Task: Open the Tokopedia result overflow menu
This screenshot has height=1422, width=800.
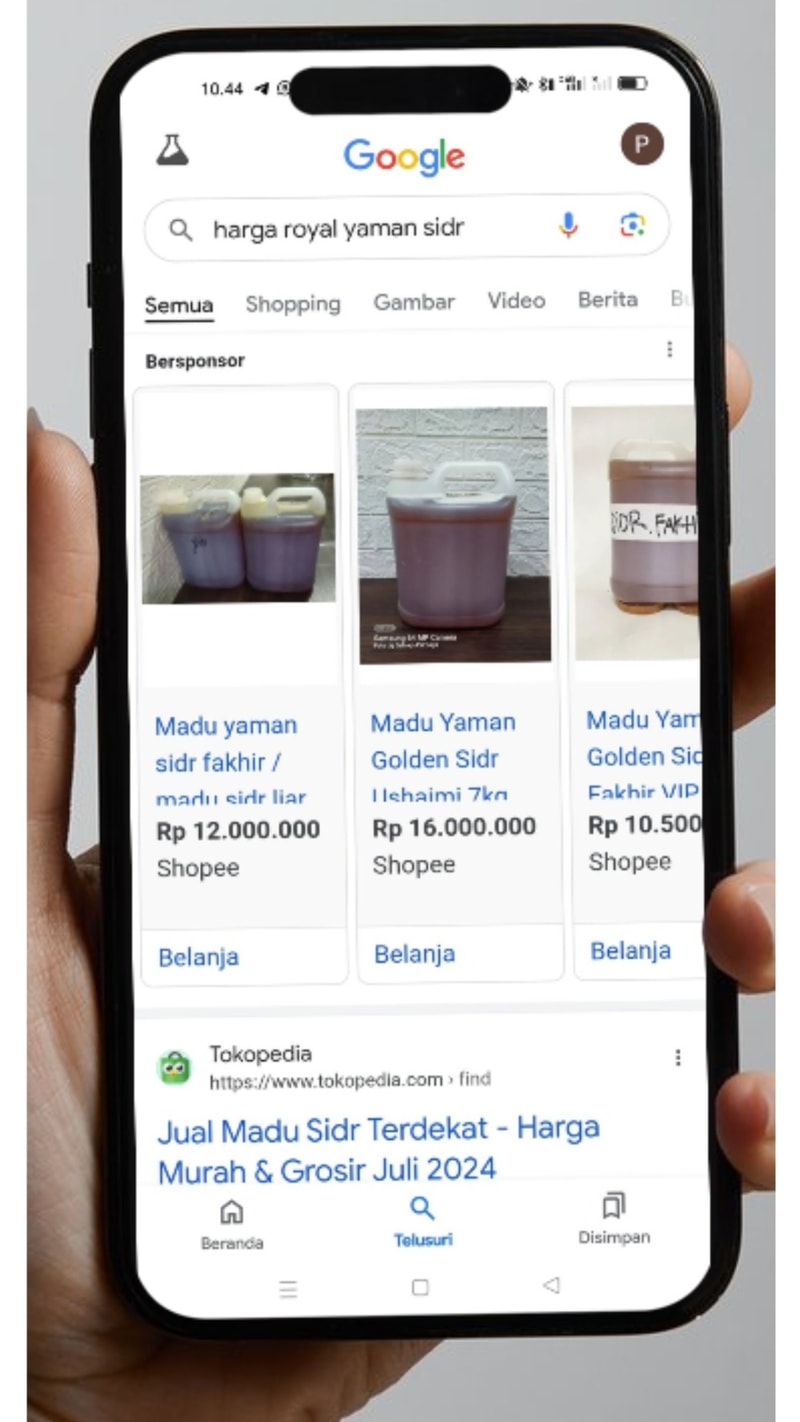Action: [678, 1058]
